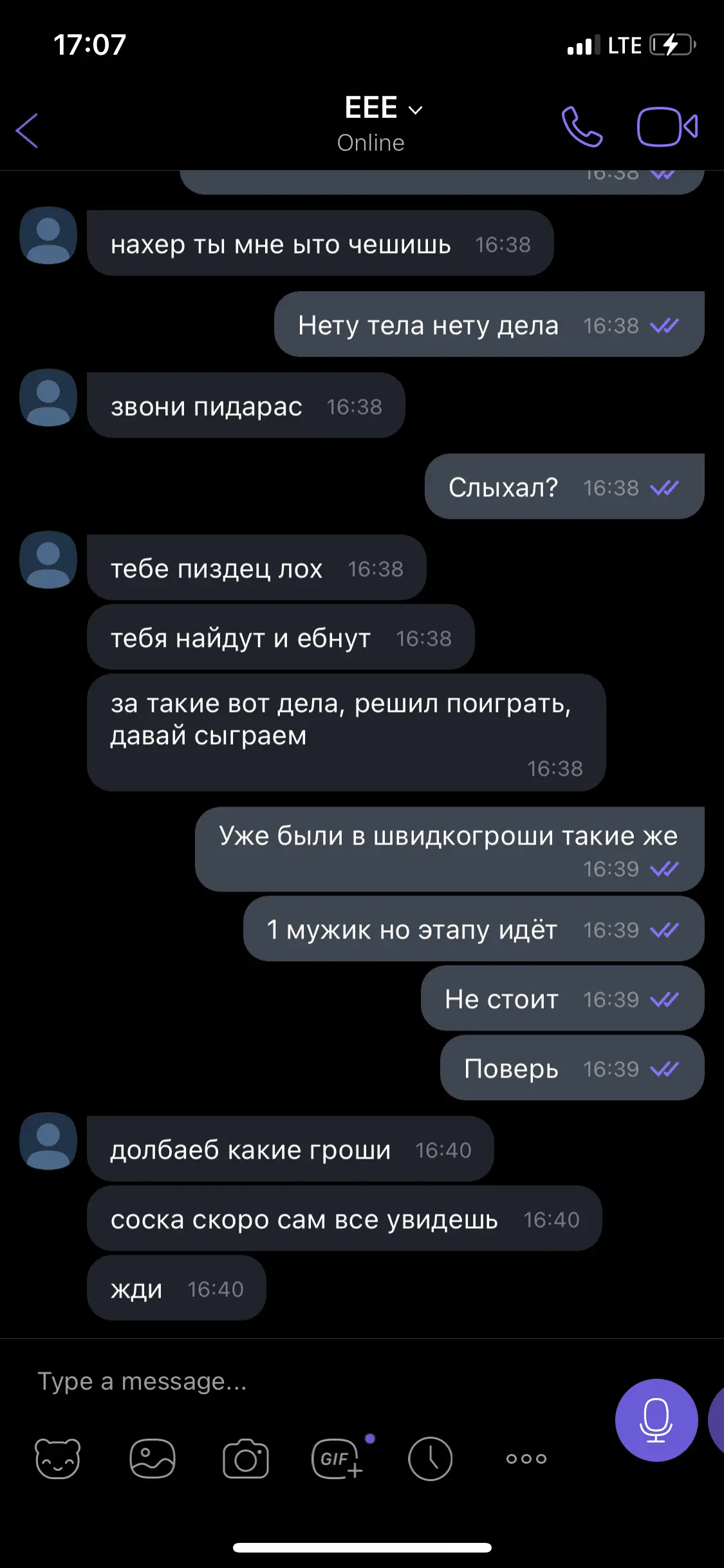Open the EEE chat info dropdown
The image size is (724, 1568).
(384, 109)
